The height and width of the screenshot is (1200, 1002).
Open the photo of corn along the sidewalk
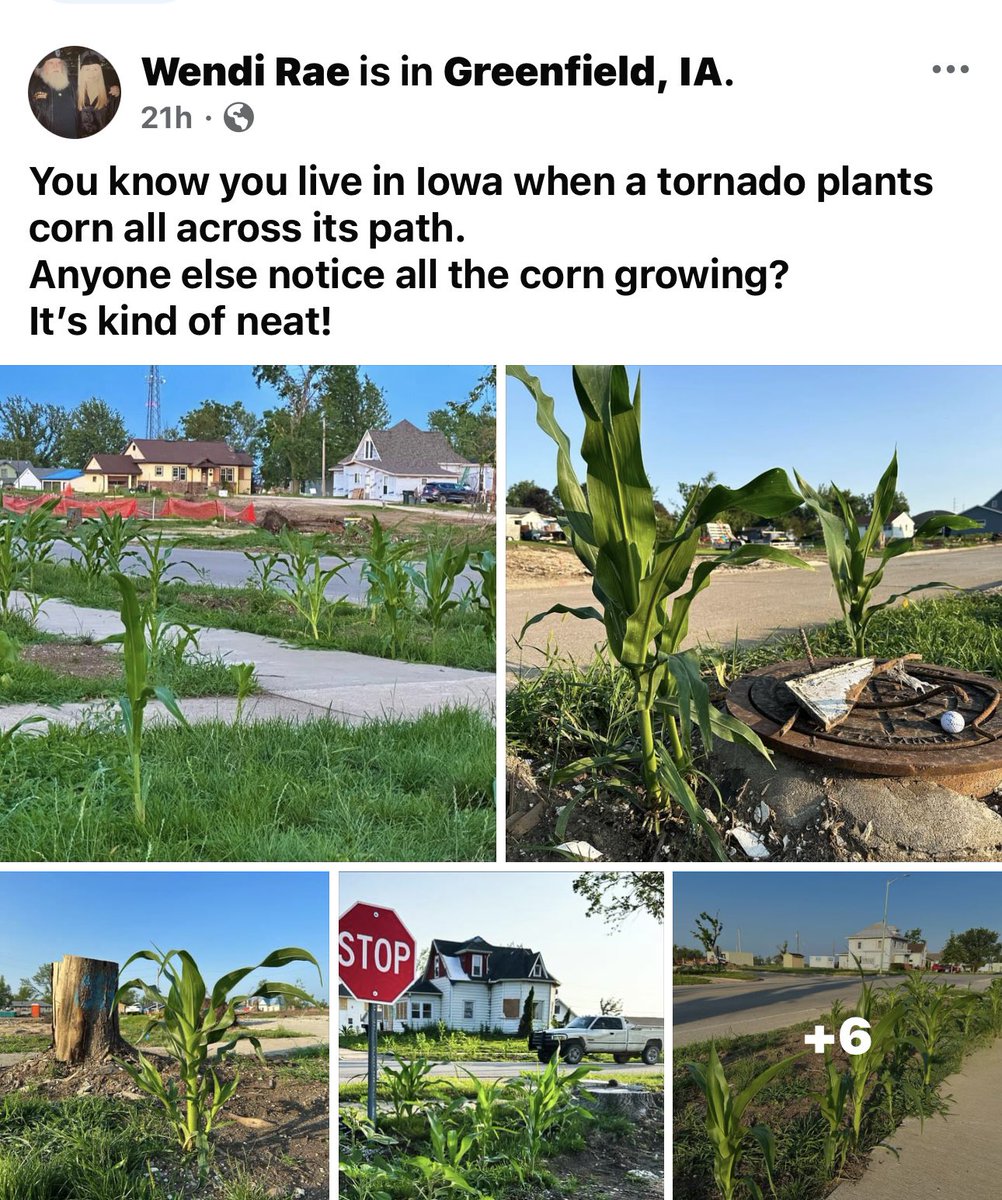pos(247,612)
